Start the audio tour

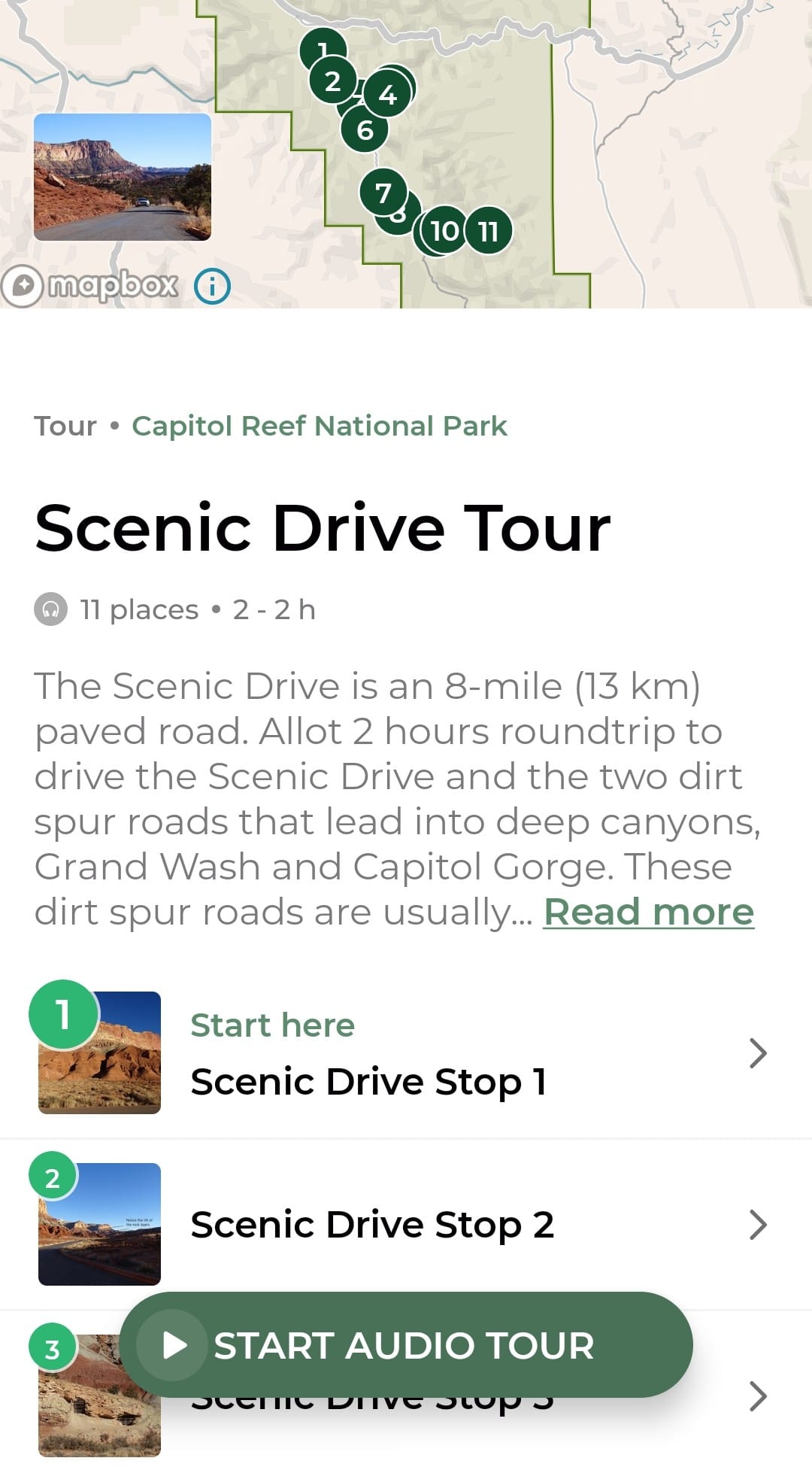pos(406,1345)
